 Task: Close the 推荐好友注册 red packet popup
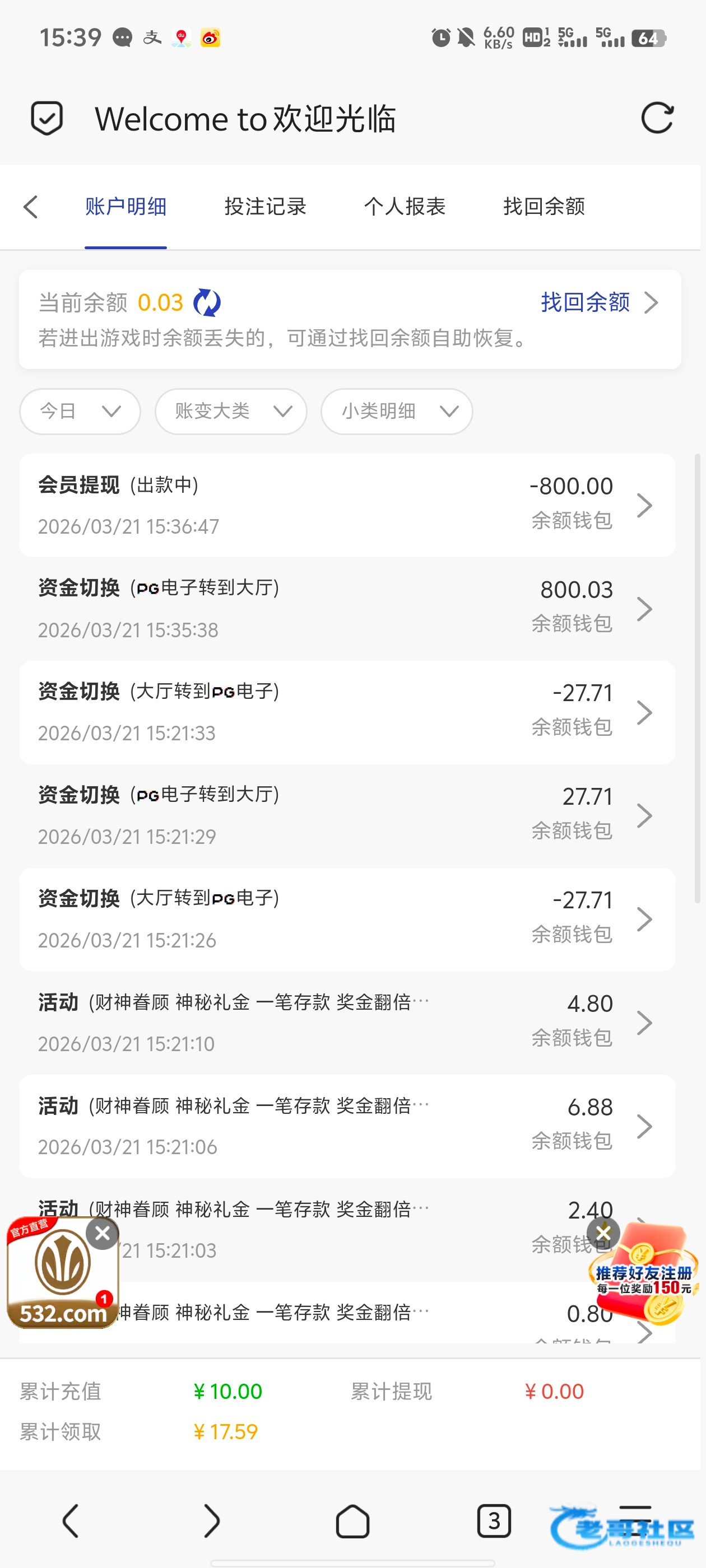tap(603, 1233)
